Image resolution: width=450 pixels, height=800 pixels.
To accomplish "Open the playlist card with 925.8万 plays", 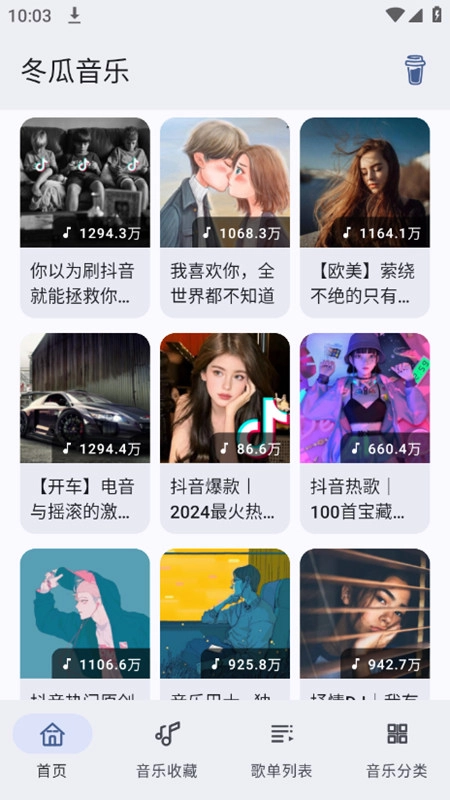I will click(x=225, y=623).
